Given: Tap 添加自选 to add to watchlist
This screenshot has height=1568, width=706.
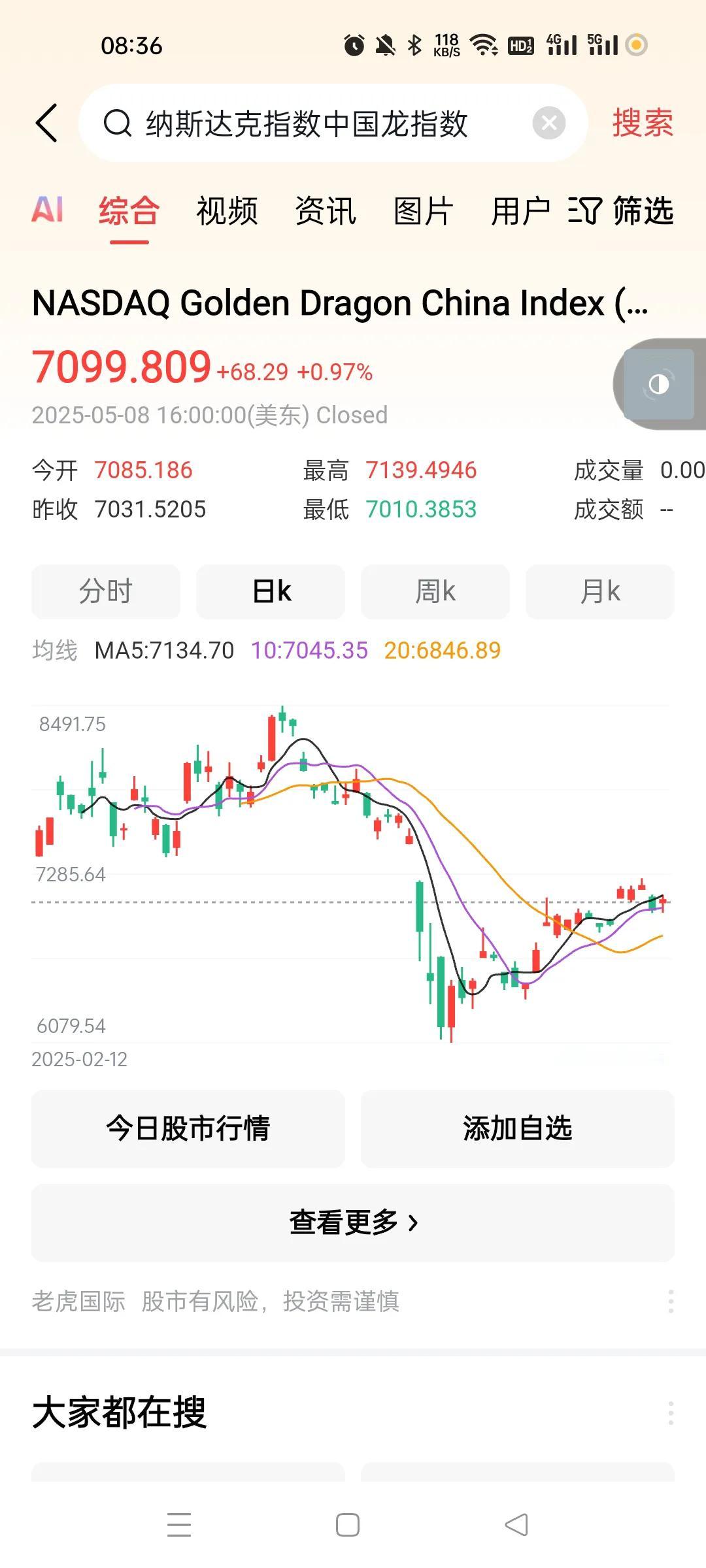Looking at the screenshot, I should pos(518,1128).
